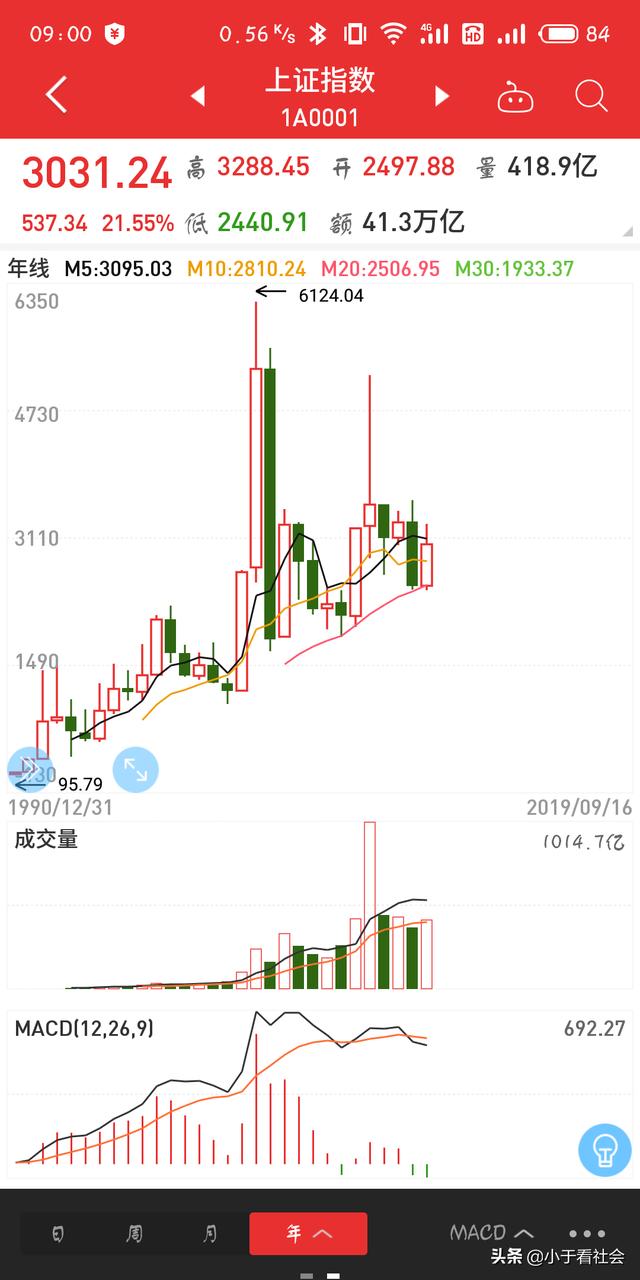The image size is (640, 1280).
Task: Tap the lightbulb tips button
Action: pyautogui.click(x=604, y=1150)
